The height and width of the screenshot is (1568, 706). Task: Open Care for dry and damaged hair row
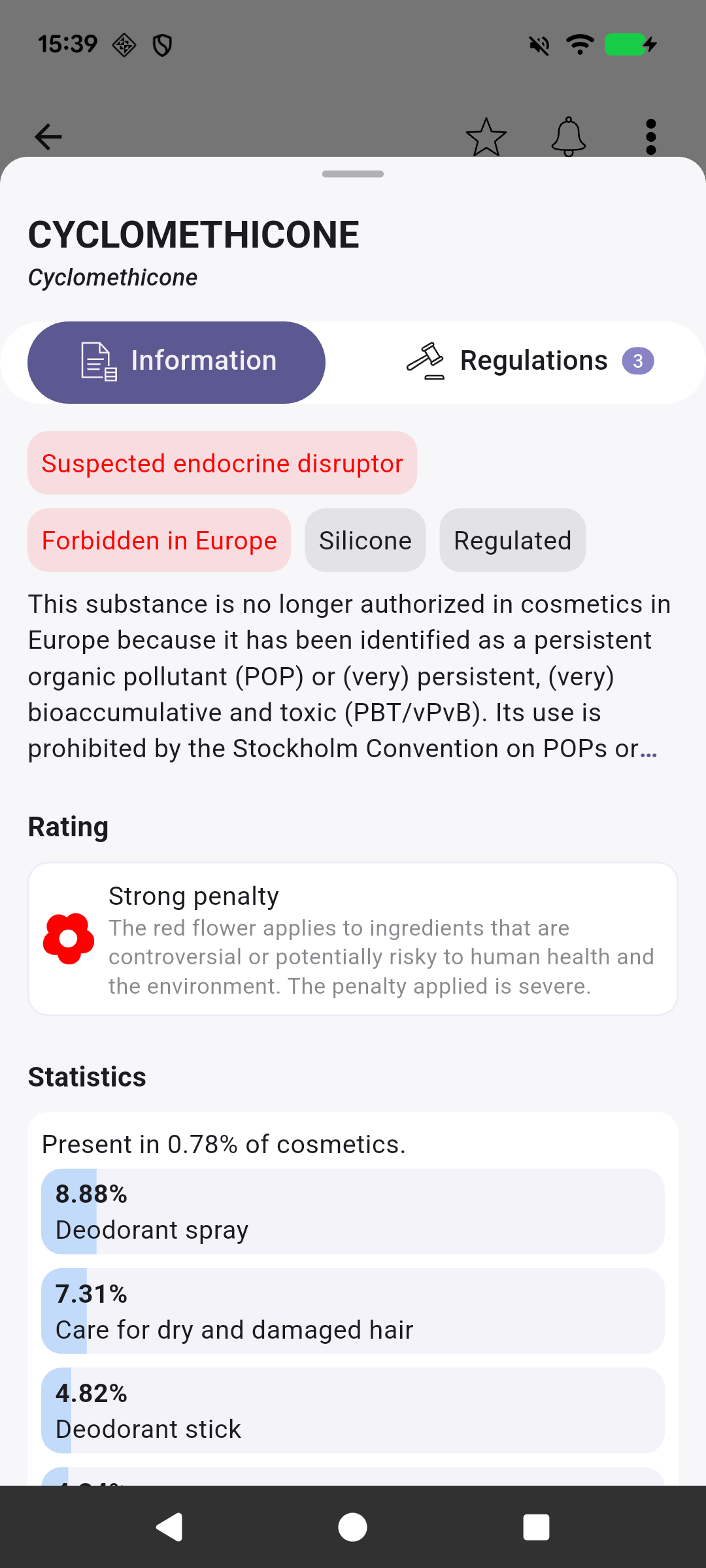pyautogui.click(x=353, y=1311)
